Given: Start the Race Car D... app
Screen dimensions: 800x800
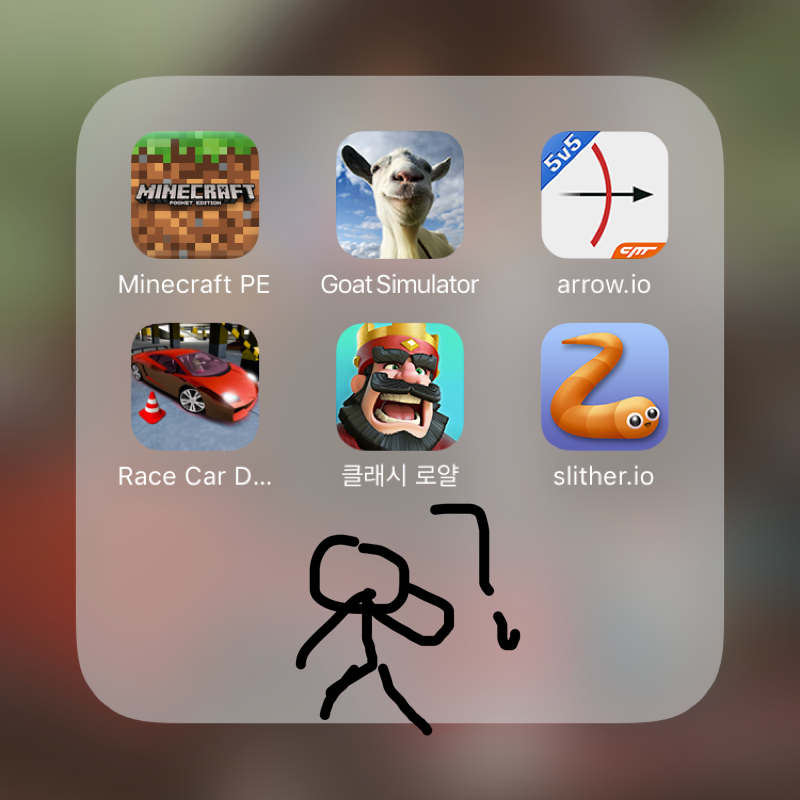Looking at the screenshot, I should click(194, 387).
